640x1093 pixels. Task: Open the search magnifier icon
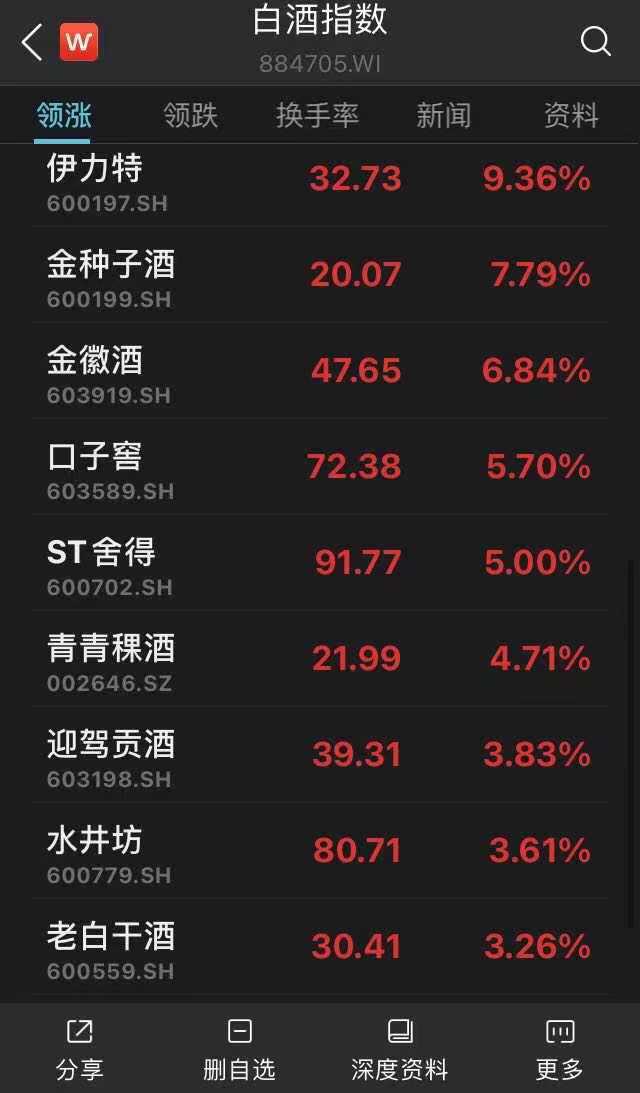[595, 42]
